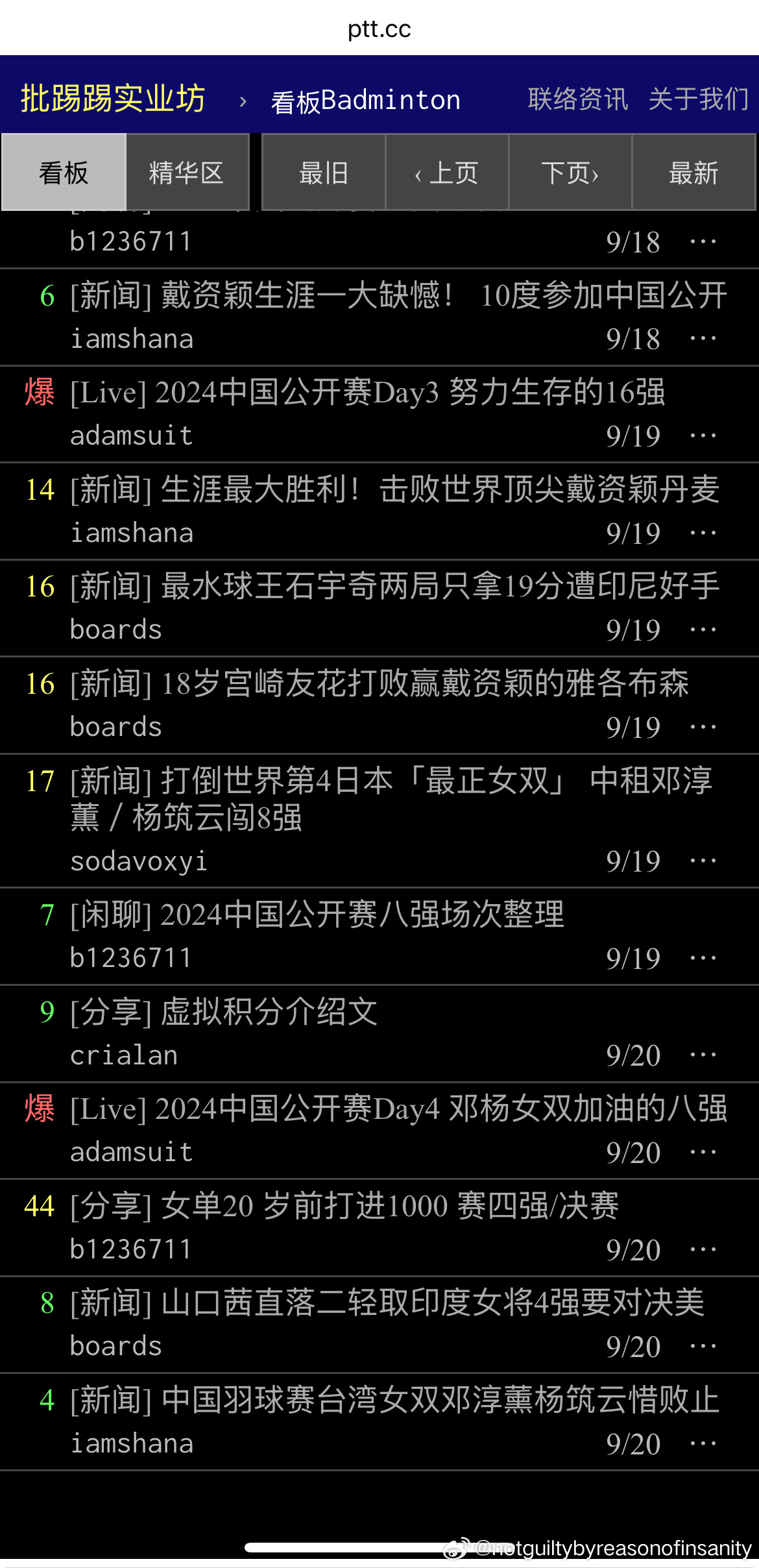Open the 联络资讯 contact link
The image size is (759, 1568).
pos(578,99)
